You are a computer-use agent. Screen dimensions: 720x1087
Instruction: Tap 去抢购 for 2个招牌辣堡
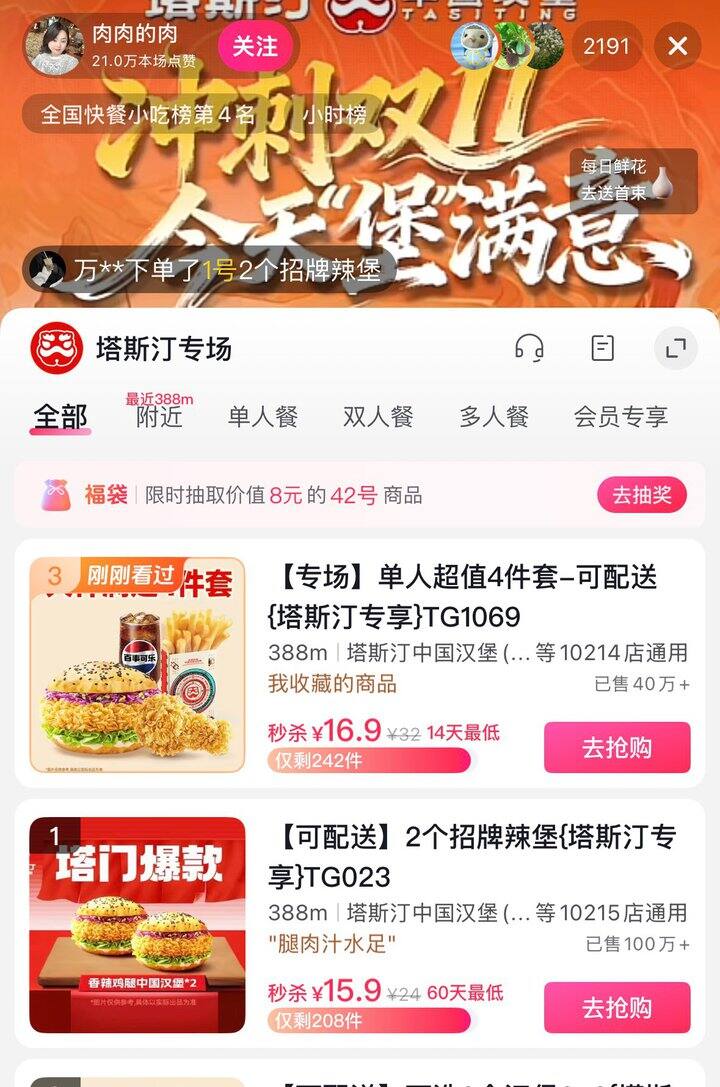click(617, 1007)
